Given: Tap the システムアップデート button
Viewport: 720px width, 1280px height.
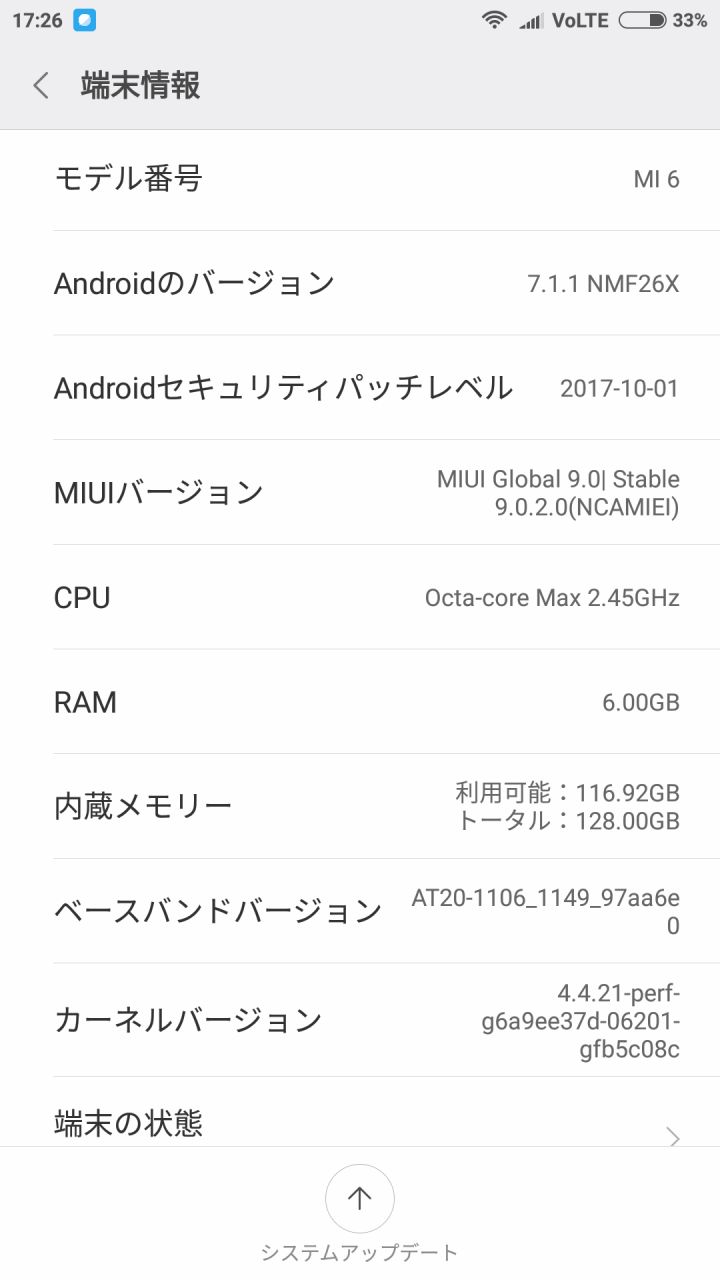Looking at the screenshot, I should point(360,1198).
